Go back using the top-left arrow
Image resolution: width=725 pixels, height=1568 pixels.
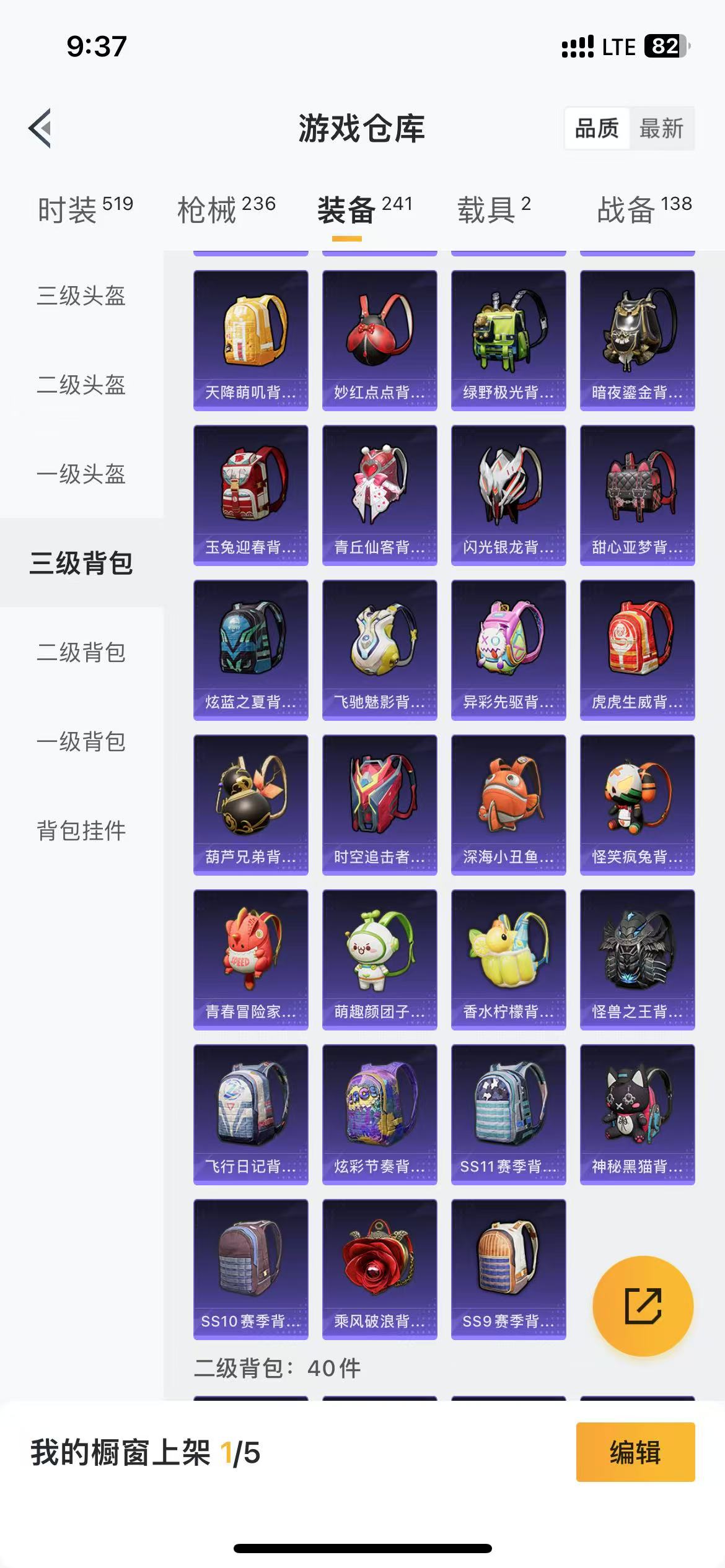[x=40, y=128]
